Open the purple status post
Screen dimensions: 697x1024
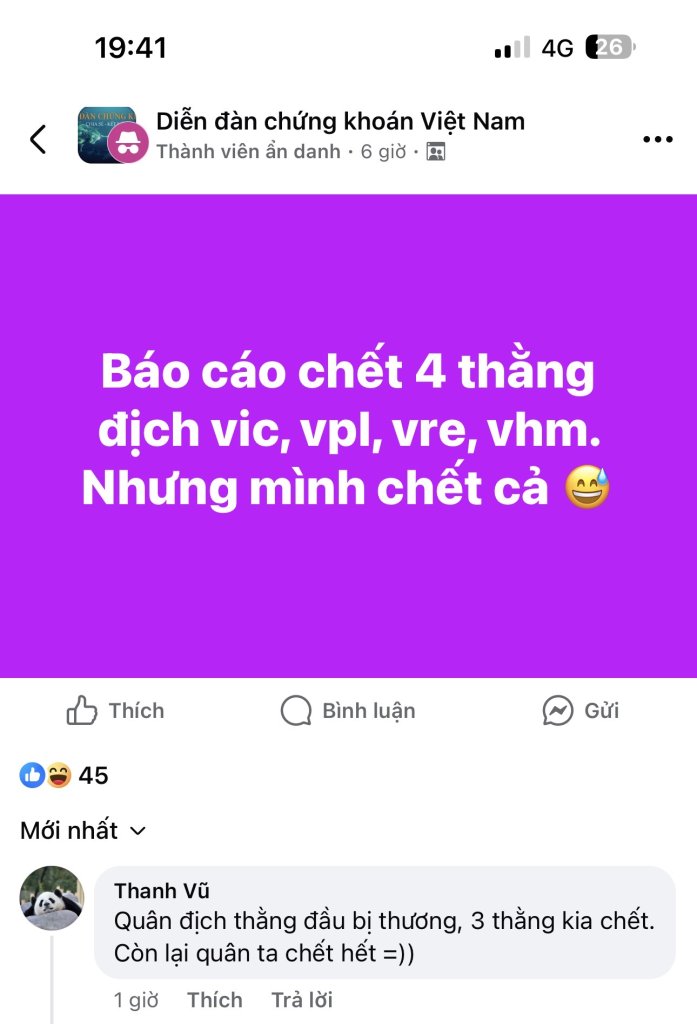tap(348, 436)
